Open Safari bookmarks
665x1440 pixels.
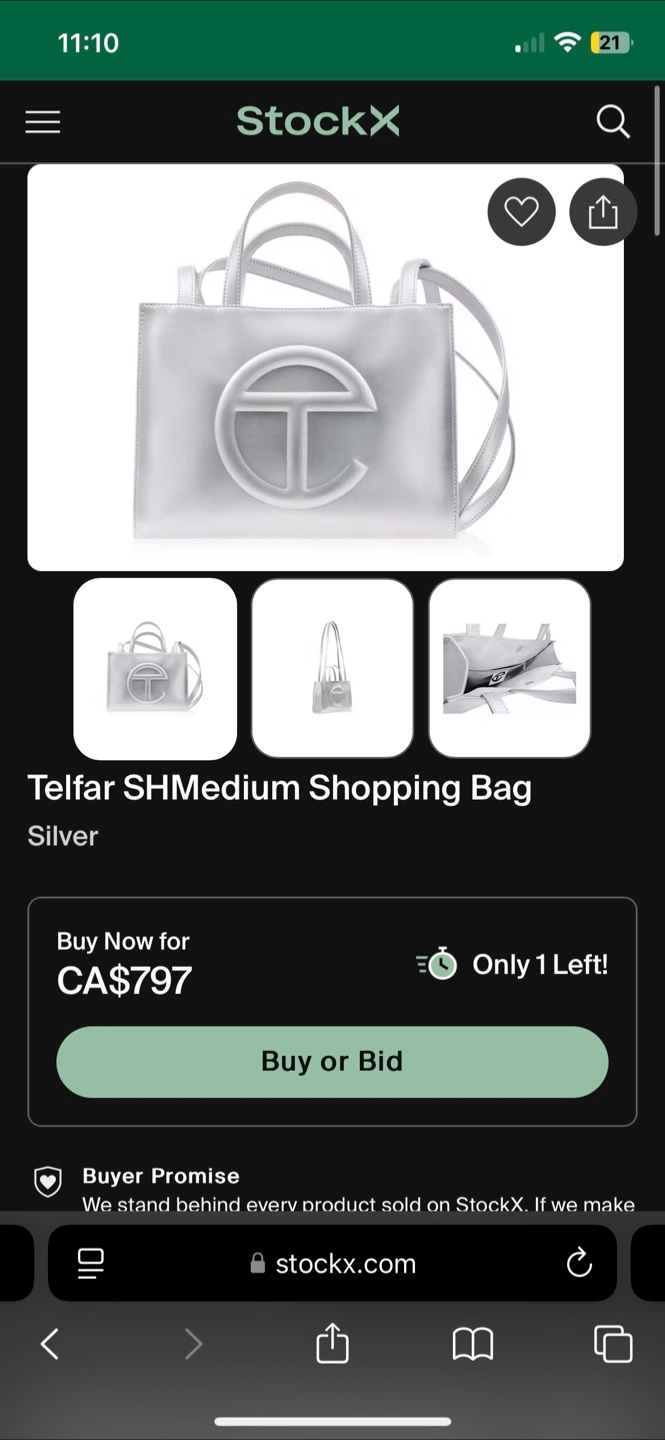click(x=473, y=1344)
